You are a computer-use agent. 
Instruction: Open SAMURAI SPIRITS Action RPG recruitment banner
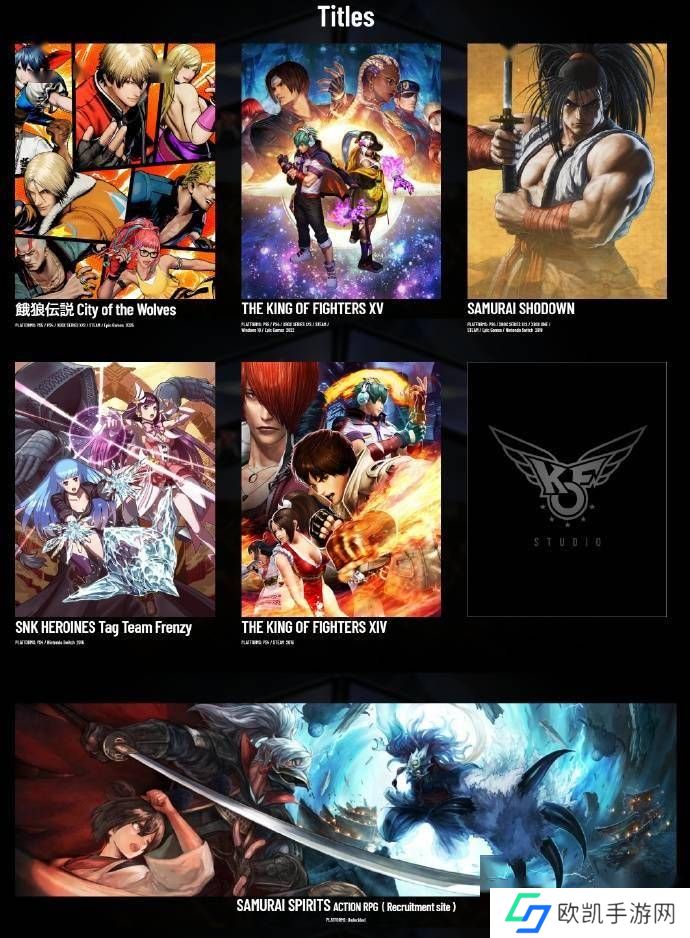click(x=345, y=800)
